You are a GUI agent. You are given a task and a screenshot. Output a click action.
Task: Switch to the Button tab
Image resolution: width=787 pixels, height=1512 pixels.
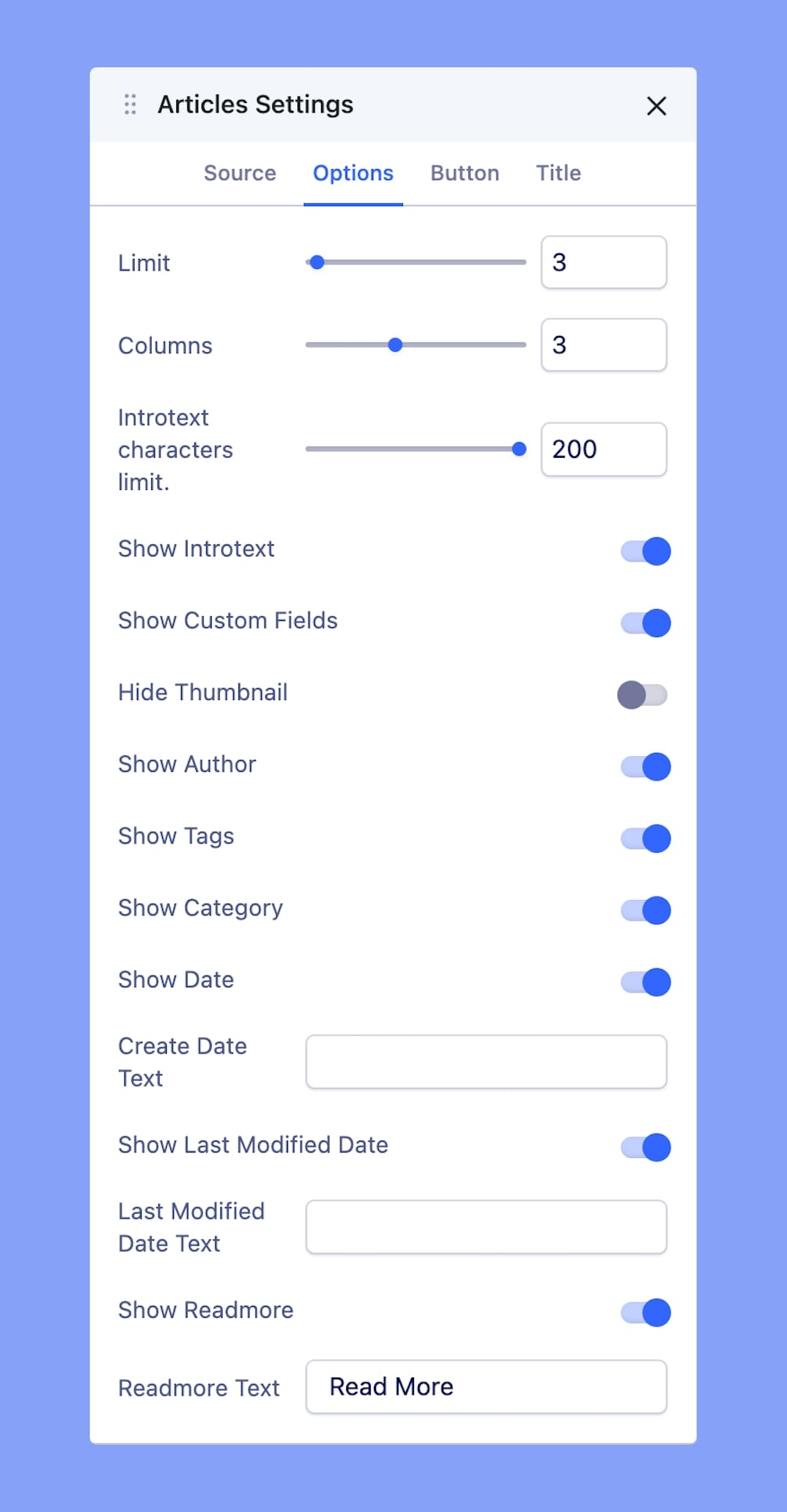464,173
